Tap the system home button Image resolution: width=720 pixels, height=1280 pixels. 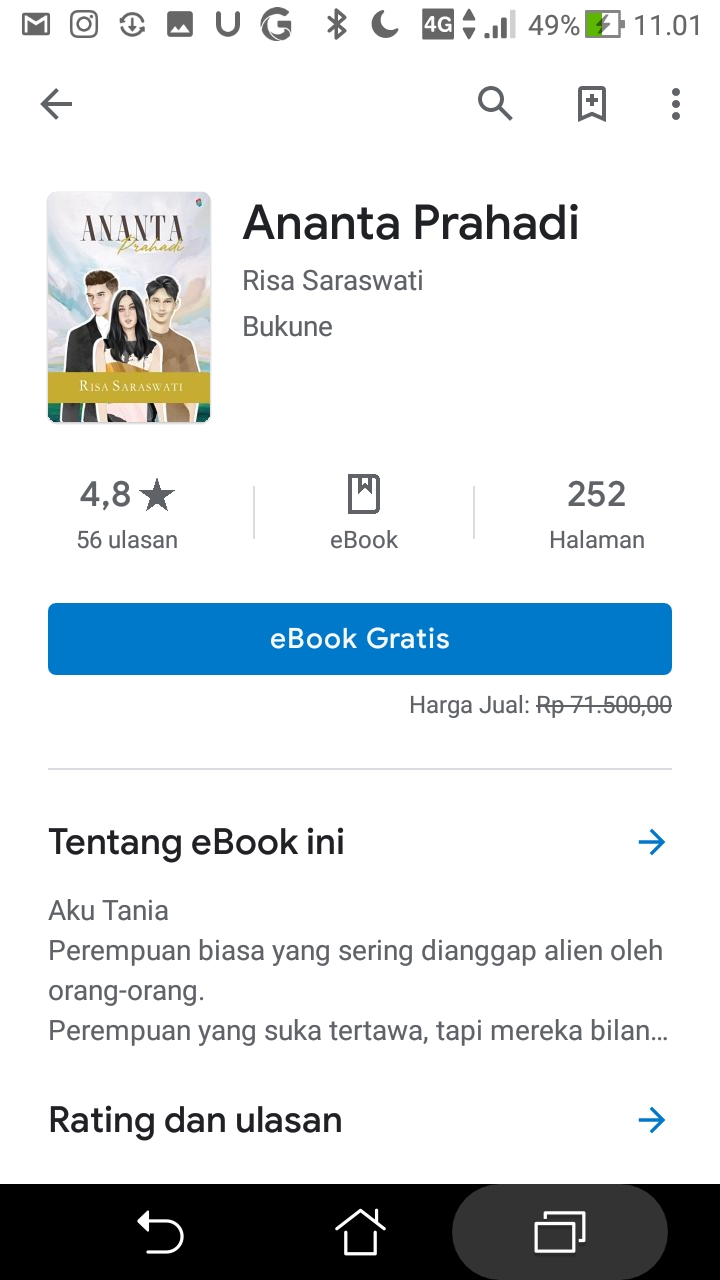[360, 1232]
